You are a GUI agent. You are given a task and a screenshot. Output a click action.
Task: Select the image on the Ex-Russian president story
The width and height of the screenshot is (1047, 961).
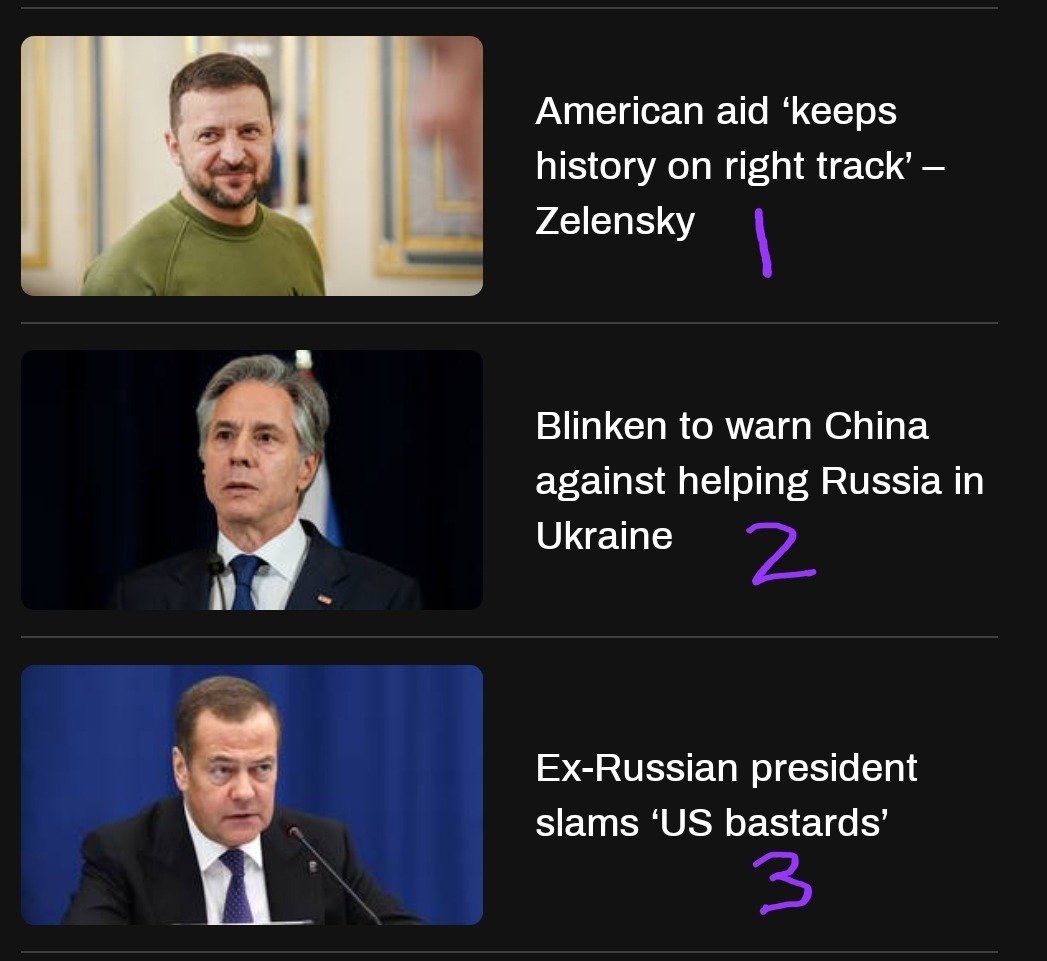(251, 795)
